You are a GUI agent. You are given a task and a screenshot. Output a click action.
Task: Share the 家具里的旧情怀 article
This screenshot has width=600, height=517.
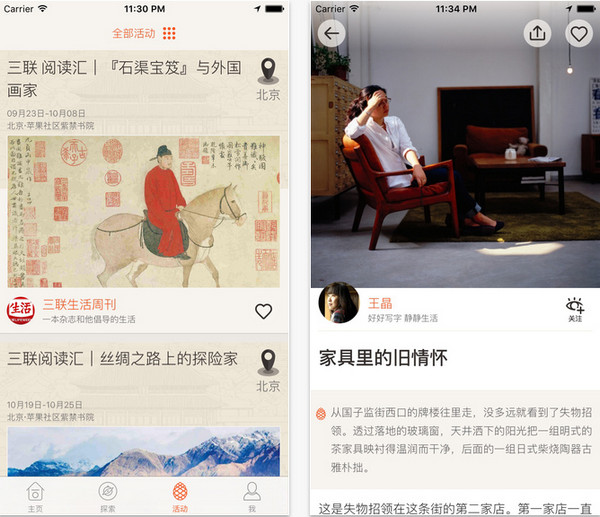(x=537, y=33)
